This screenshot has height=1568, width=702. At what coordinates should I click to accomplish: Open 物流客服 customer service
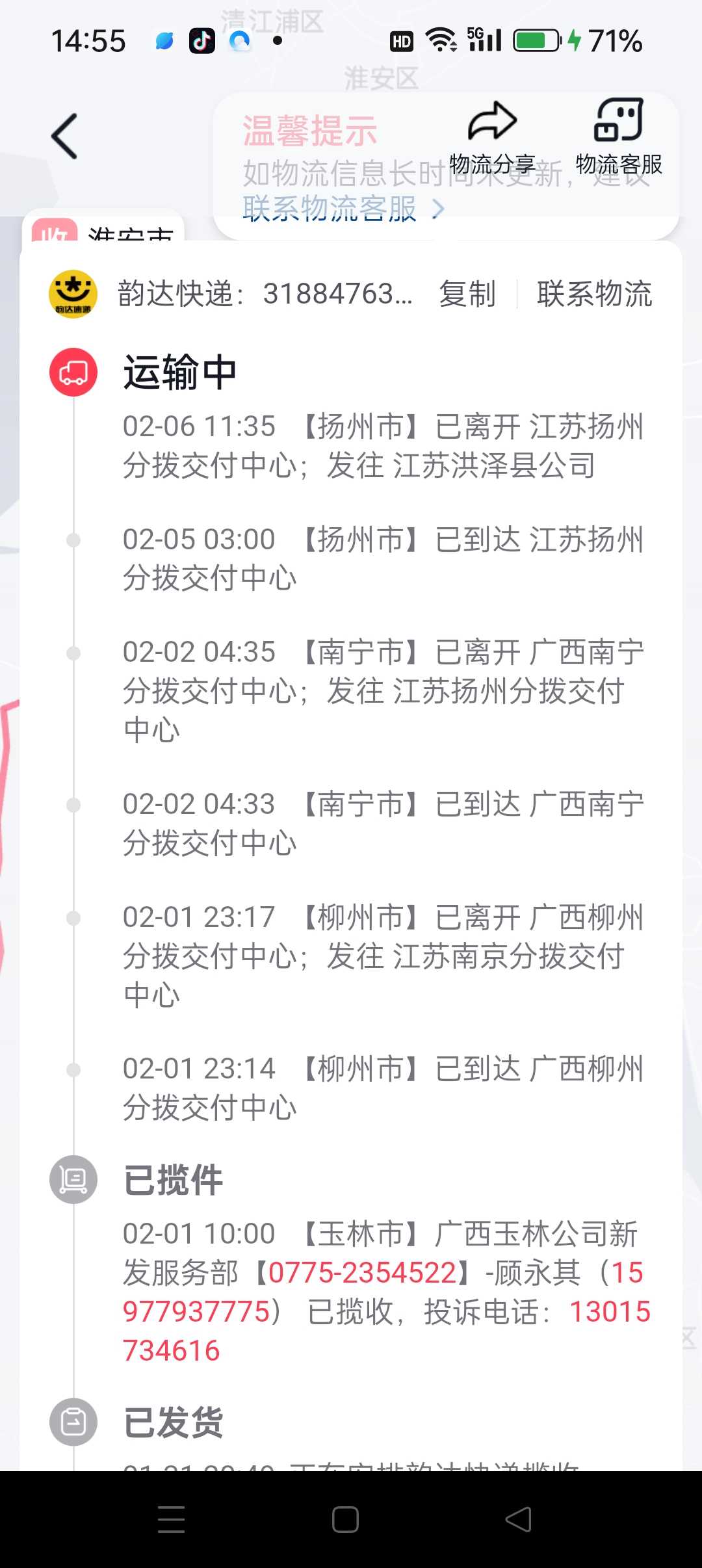click(619, 138)
